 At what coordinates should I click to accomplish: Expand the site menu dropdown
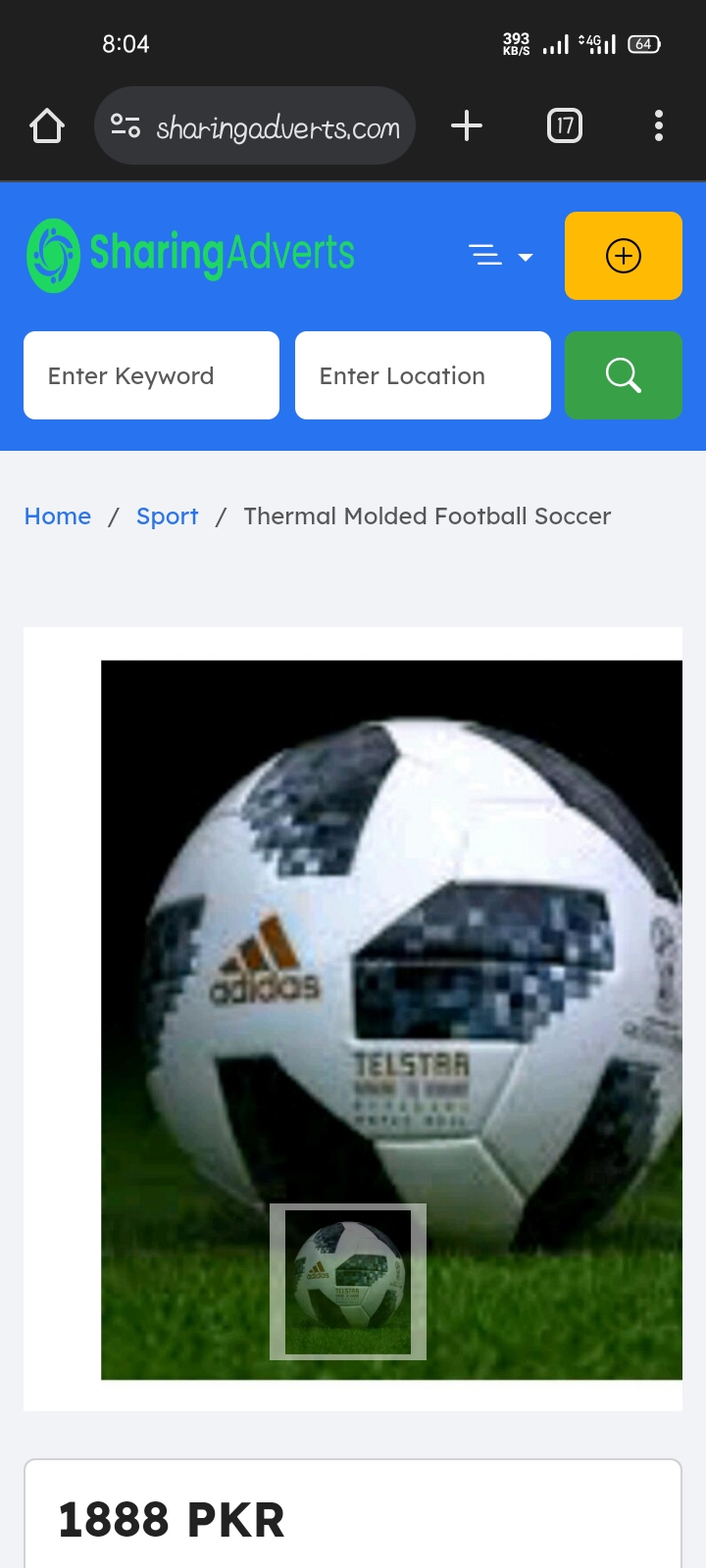coord(500,257)
